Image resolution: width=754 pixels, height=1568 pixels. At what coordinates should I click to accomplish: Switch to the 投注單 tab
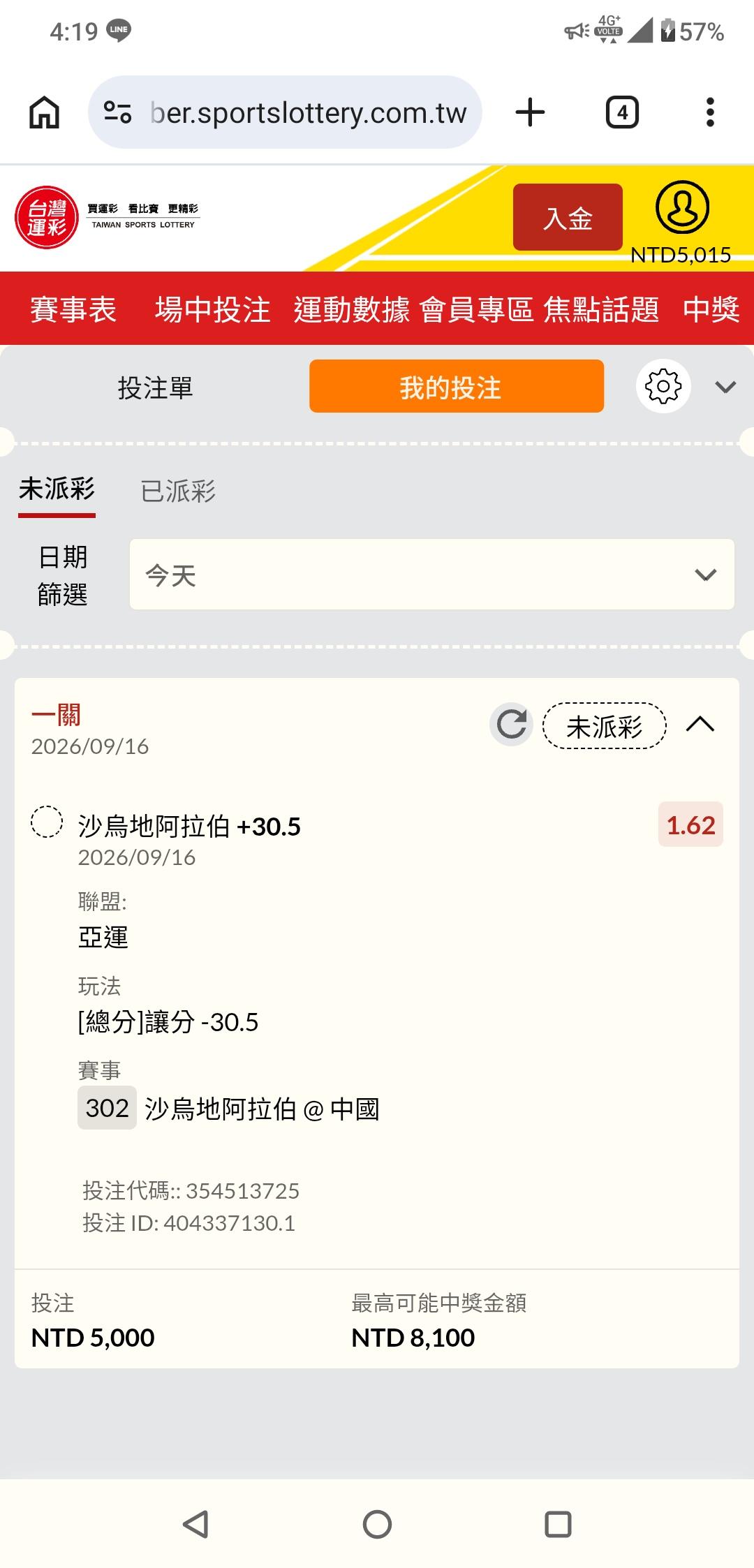pyautogui.click(x=155, y=387)
